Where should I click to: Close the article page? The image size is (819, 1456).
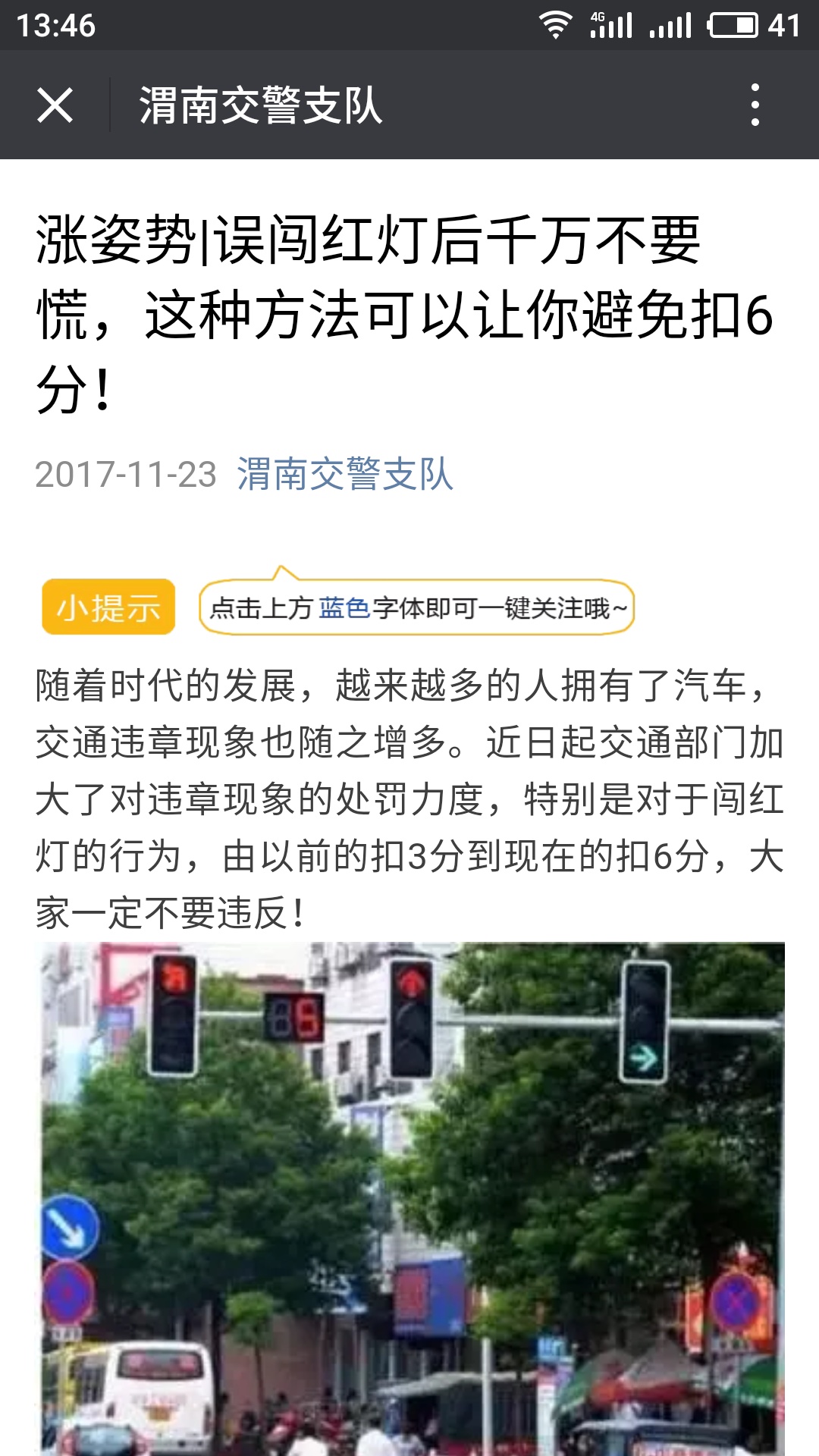tap(55, 105)
